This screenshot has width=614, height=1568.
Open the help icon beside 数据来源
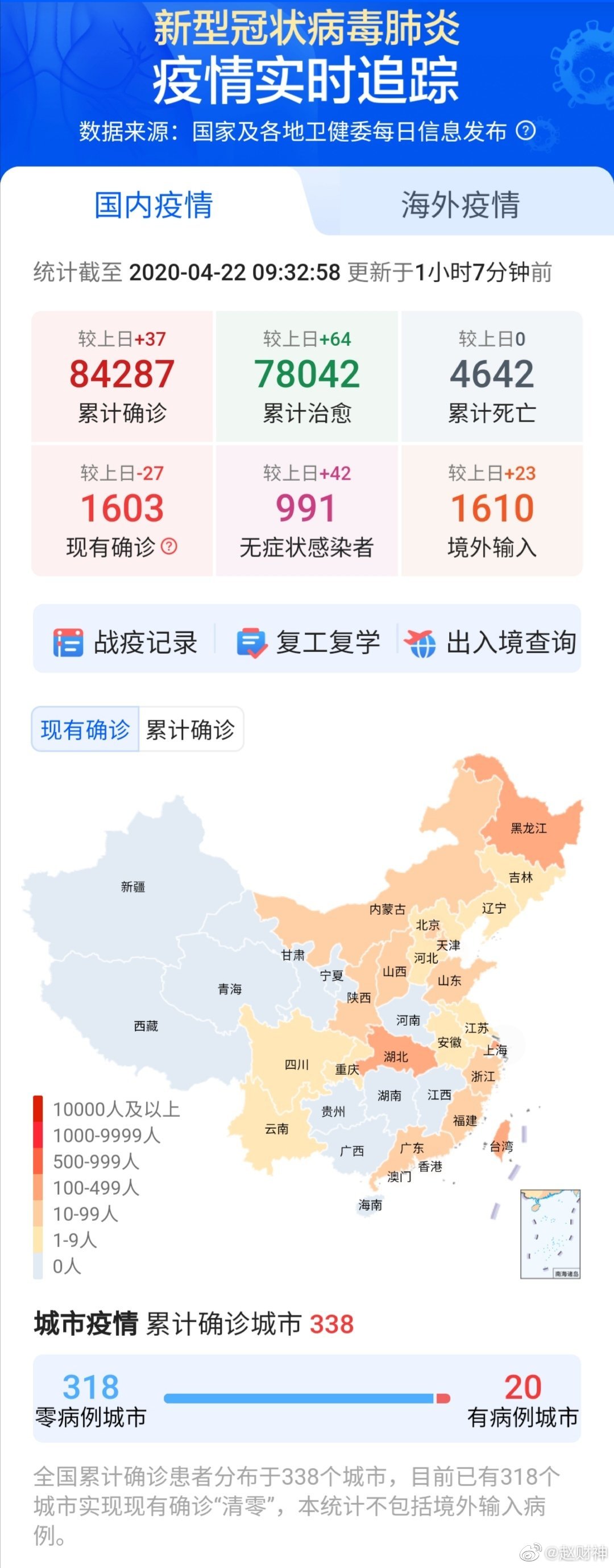tap(526, 129)
